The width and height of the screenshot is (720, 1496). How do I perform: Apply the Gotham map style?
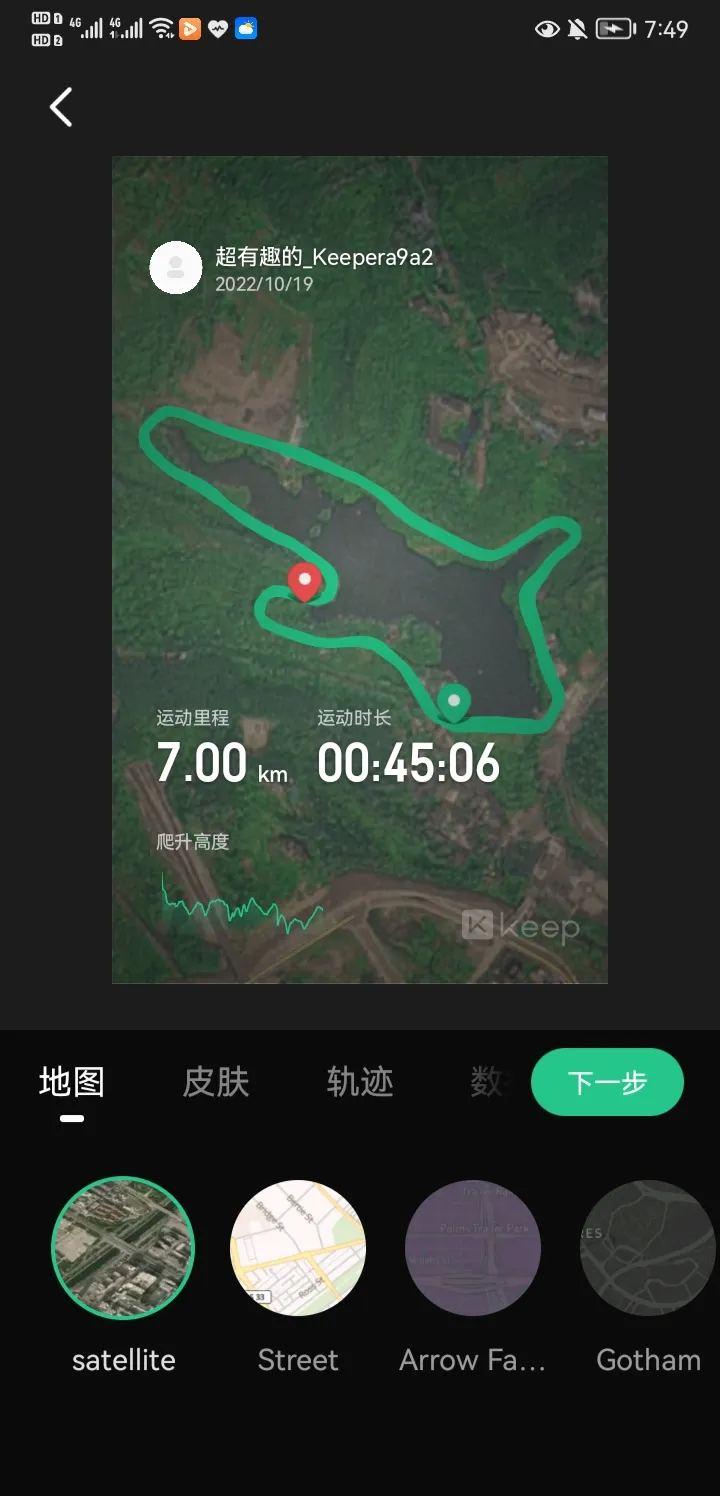[x=647, y=1248]
